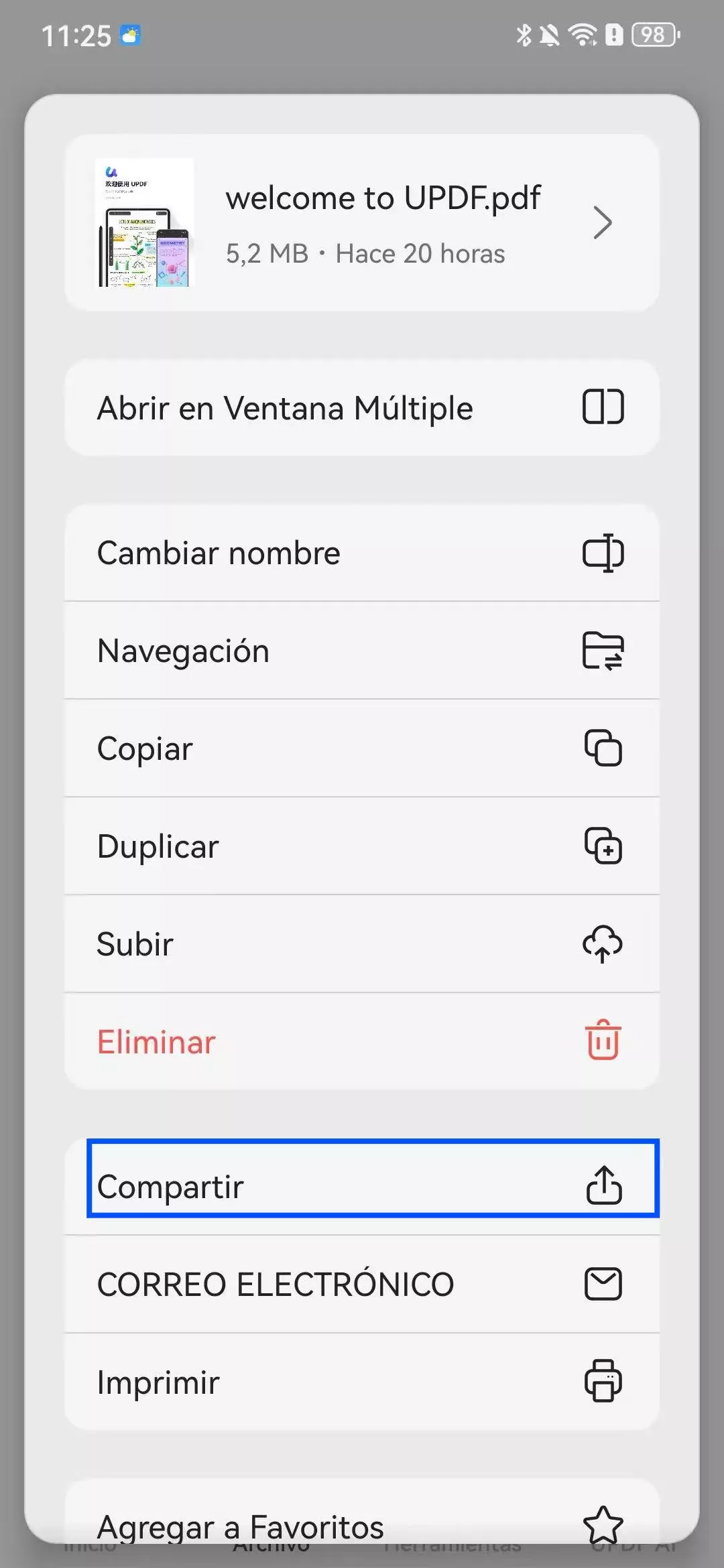
Task: Send file by CORREO ELECTRÓNICO
Action: (362, 1284)
